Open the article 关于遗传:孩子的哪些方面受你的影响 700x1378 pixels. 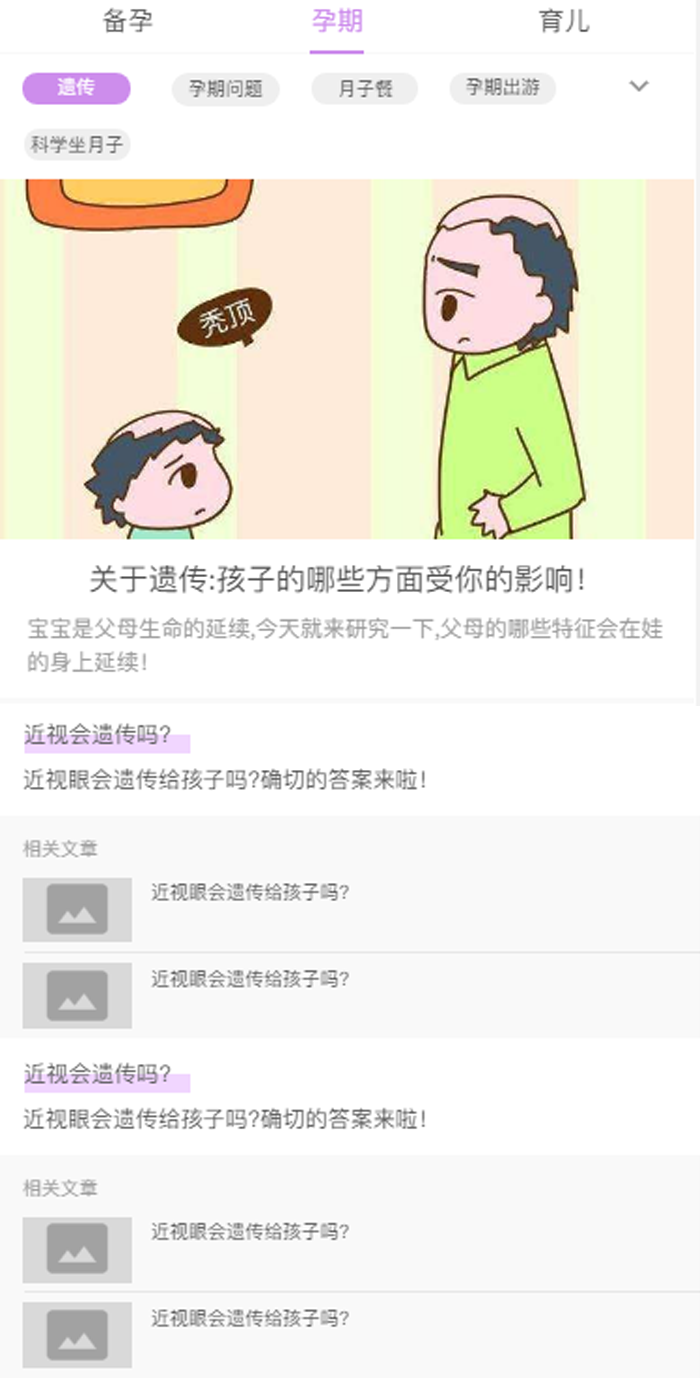(x=337, y=578)
